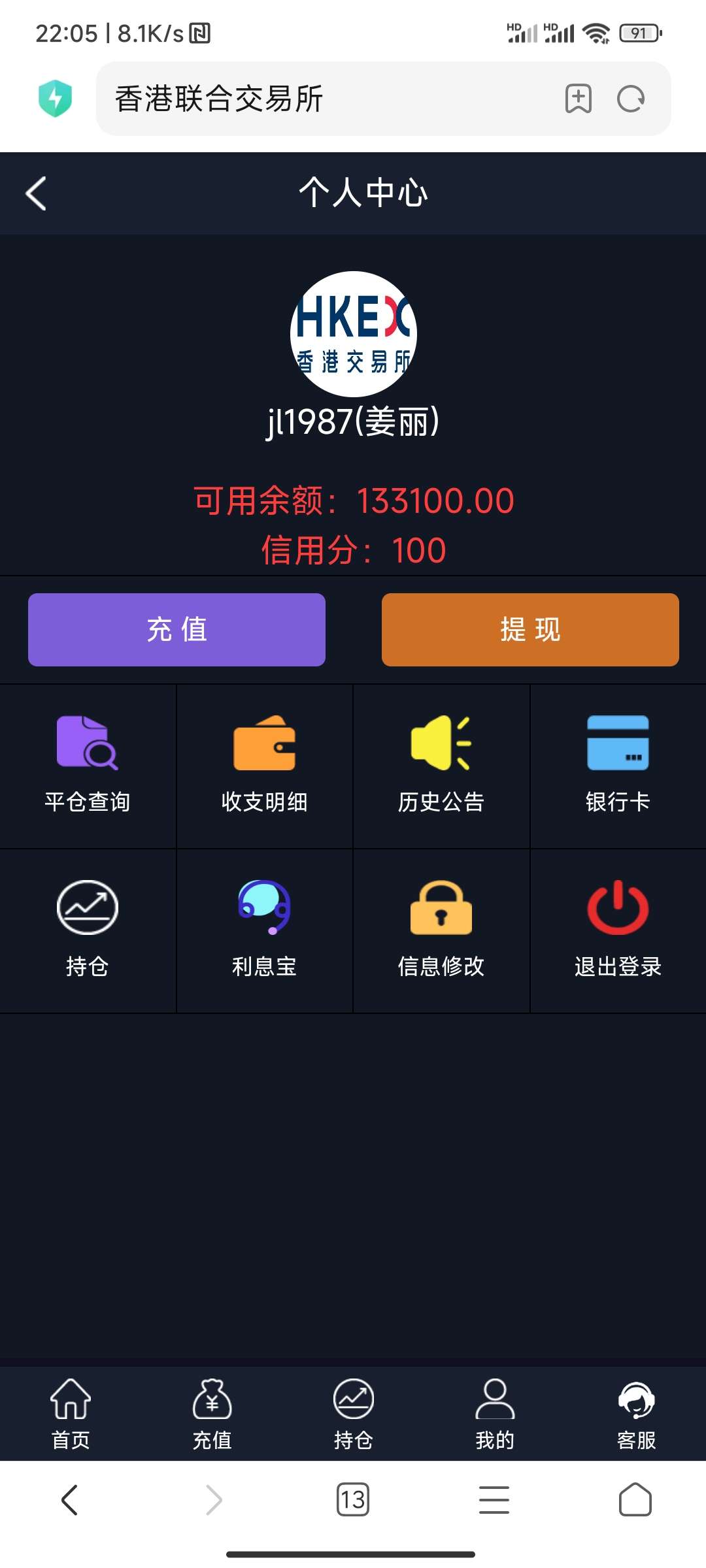Image resolution: width=706 pixels, height=1568 pixels.
Task: Open 持仓 in the grid
Action: 88,931
